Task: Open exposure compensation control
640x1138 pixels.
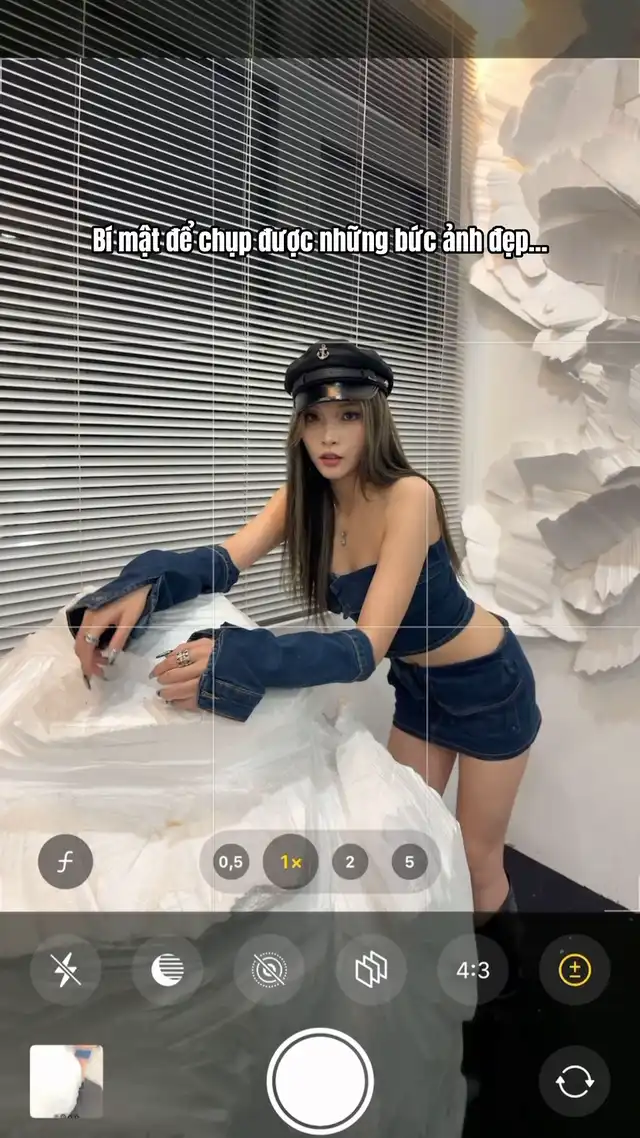Action: coord(575,970)
